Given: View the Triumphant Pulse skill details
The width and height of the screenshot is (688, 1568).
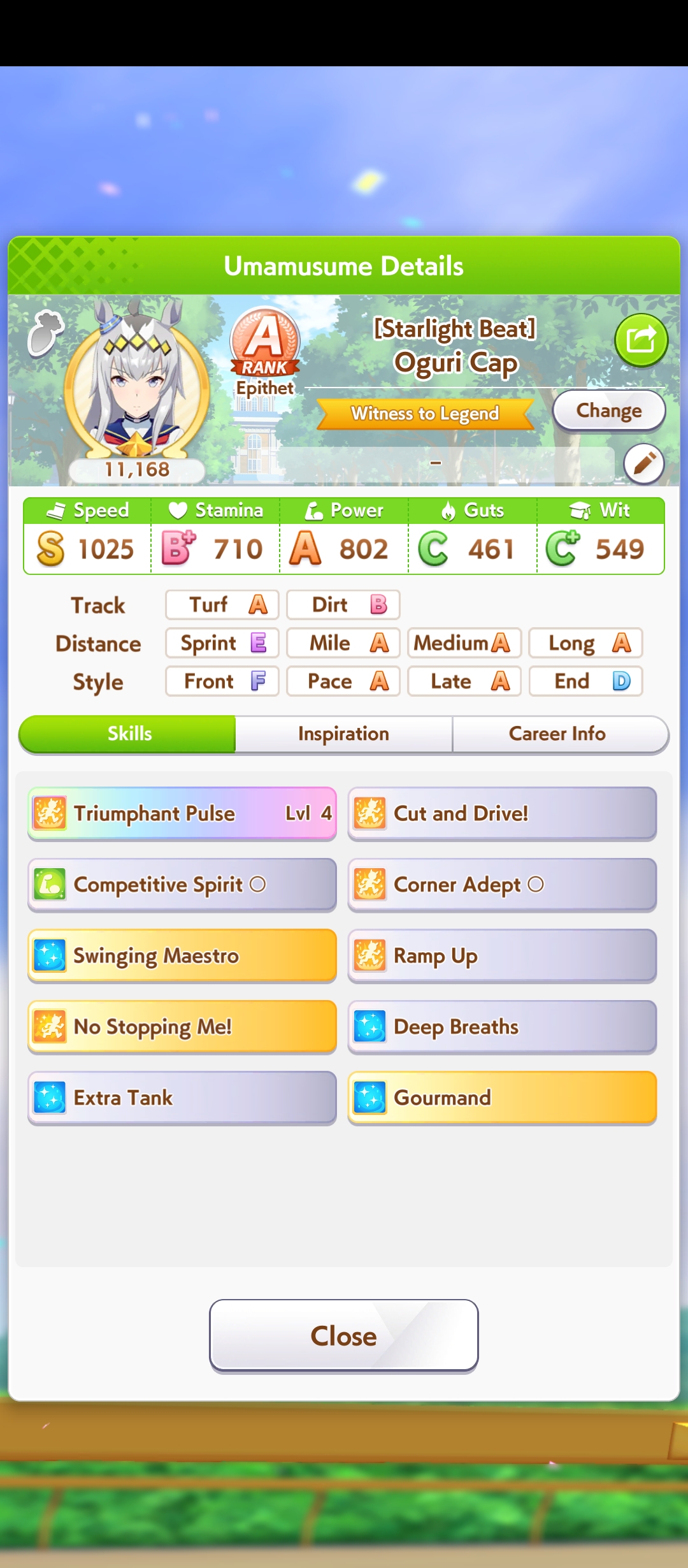Looking at the screenshot, I should click(182, 813).
